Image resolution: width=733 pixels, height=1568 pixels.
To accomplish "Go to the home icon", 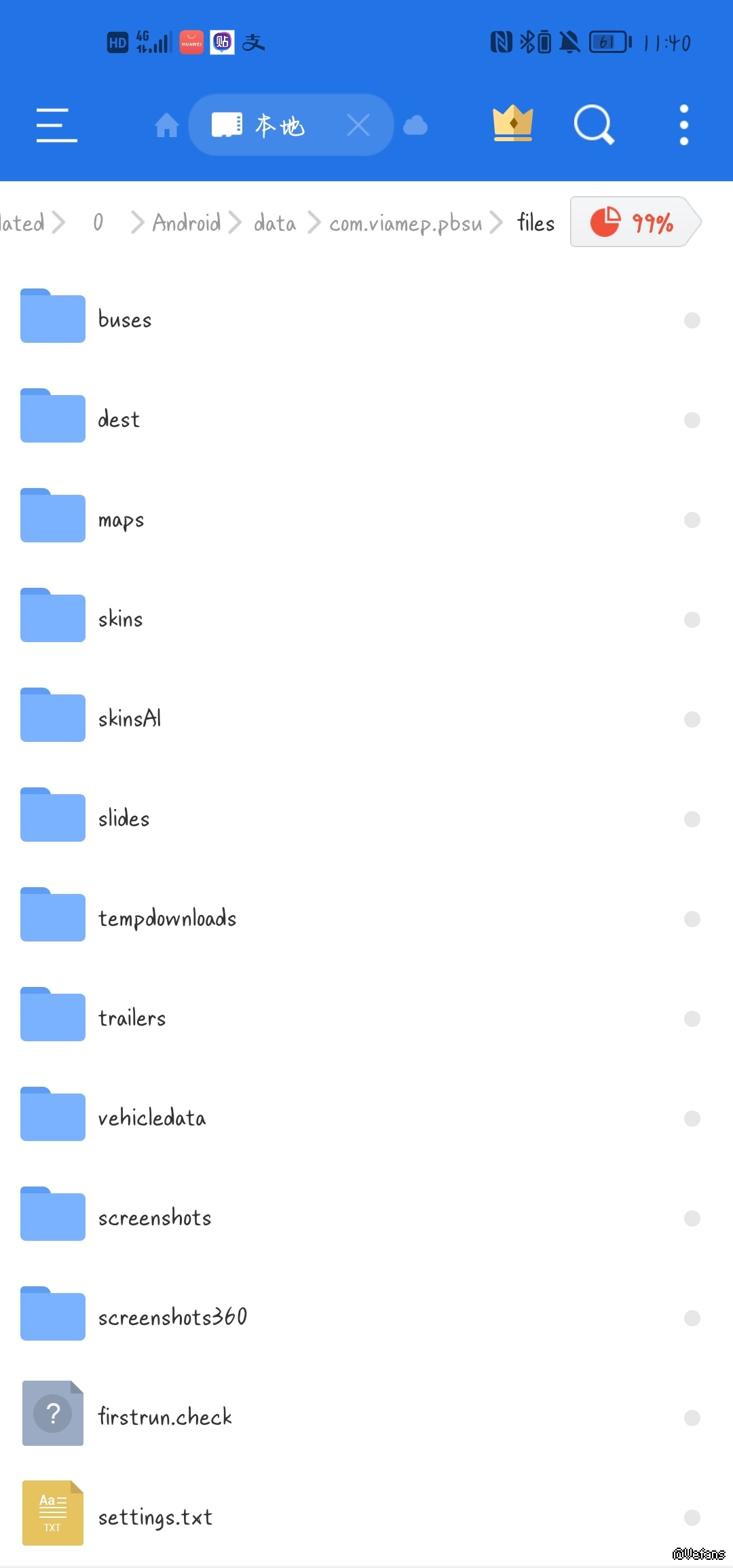I will click(x=166, y=126).
